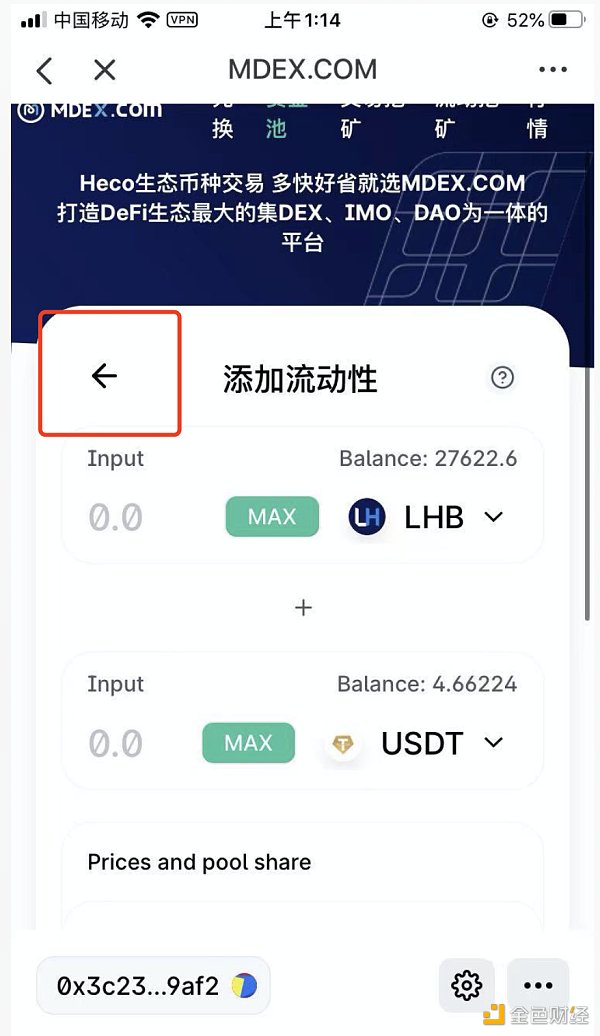Open wallet address 0x3c23...9af2
The width and height of the screenshot is (600, 1036).
point(153,986)
